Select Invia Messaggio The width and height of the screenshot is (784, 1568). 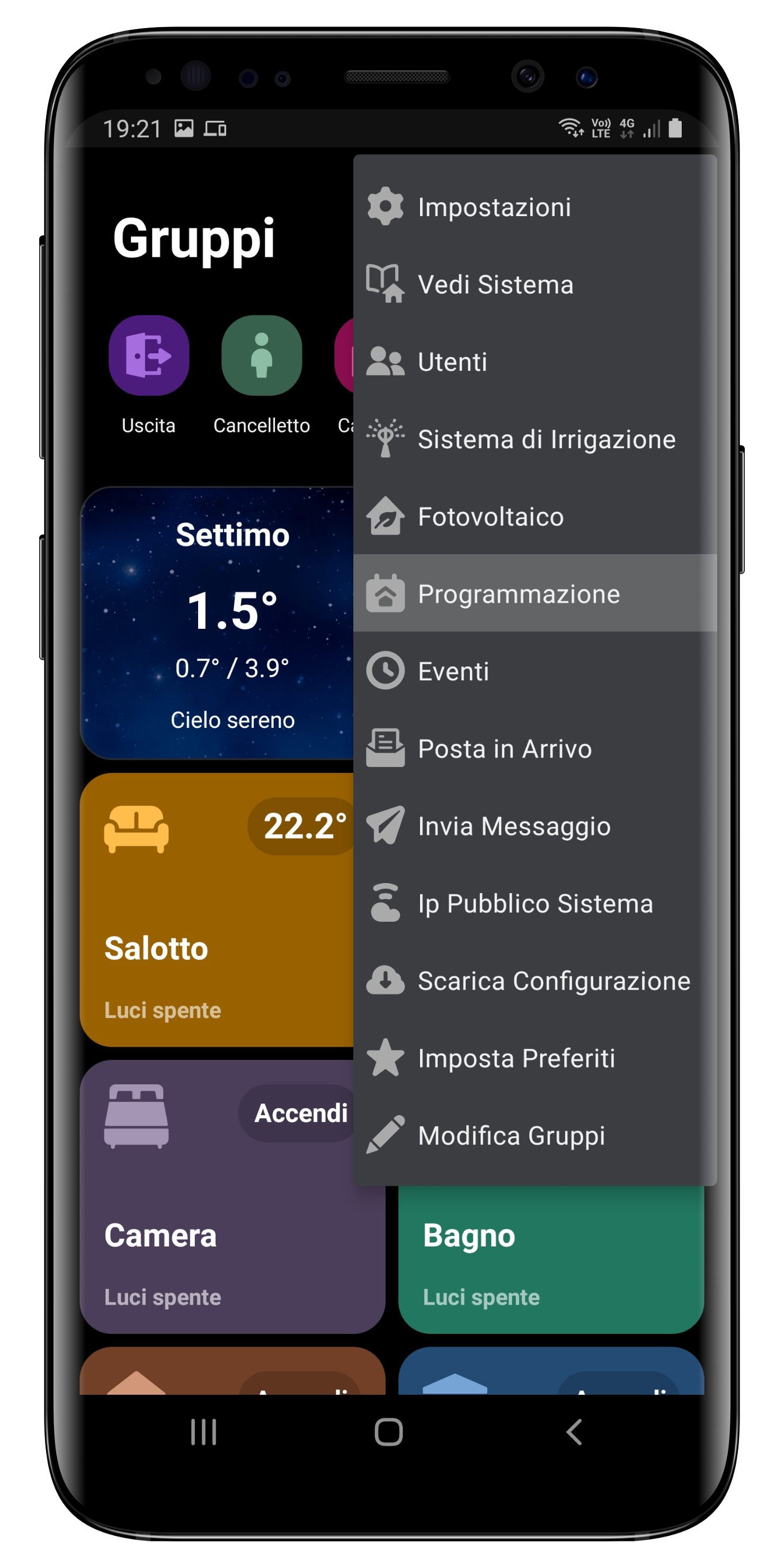[x=514, y=826]
